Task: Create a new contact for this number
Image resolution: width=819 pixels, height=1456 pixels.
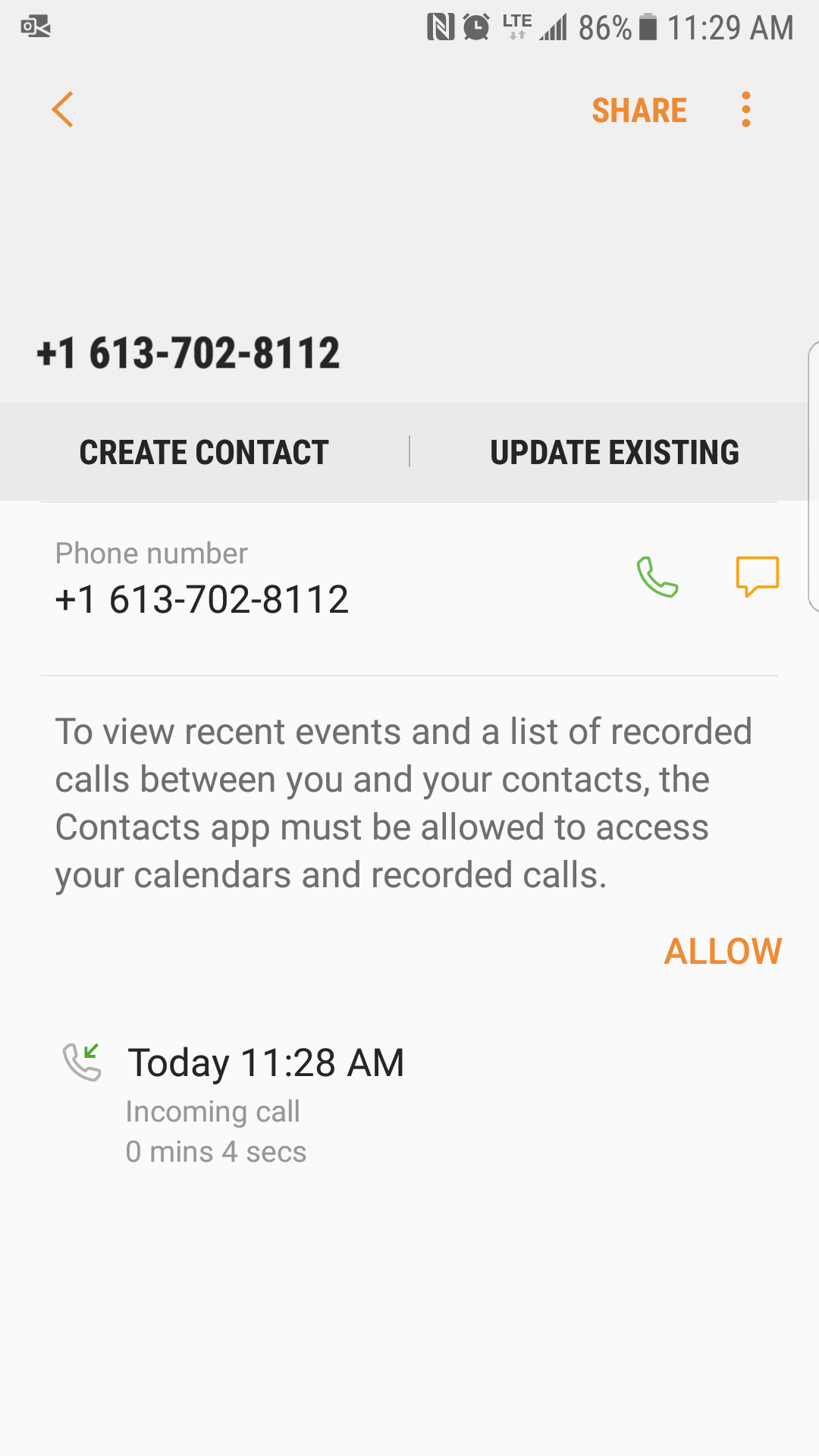Action: [x=204, y=453]
